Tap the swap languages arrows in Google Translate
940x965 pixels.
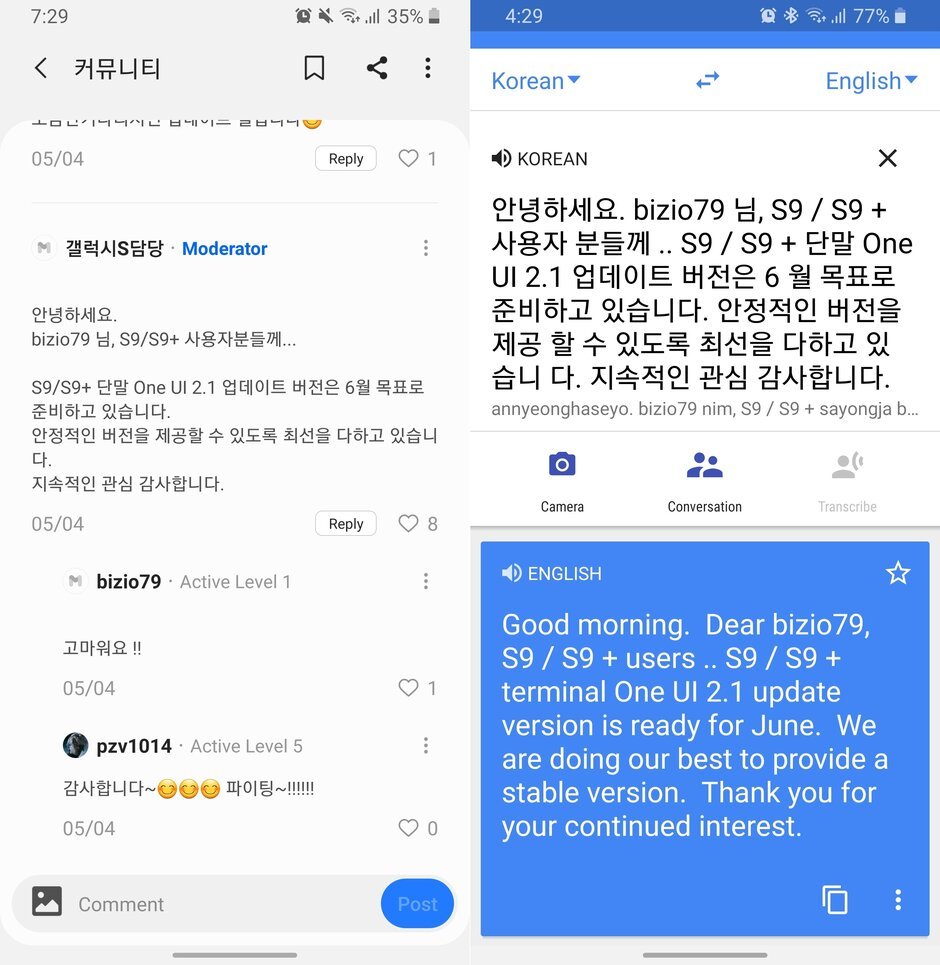(708, 81)
